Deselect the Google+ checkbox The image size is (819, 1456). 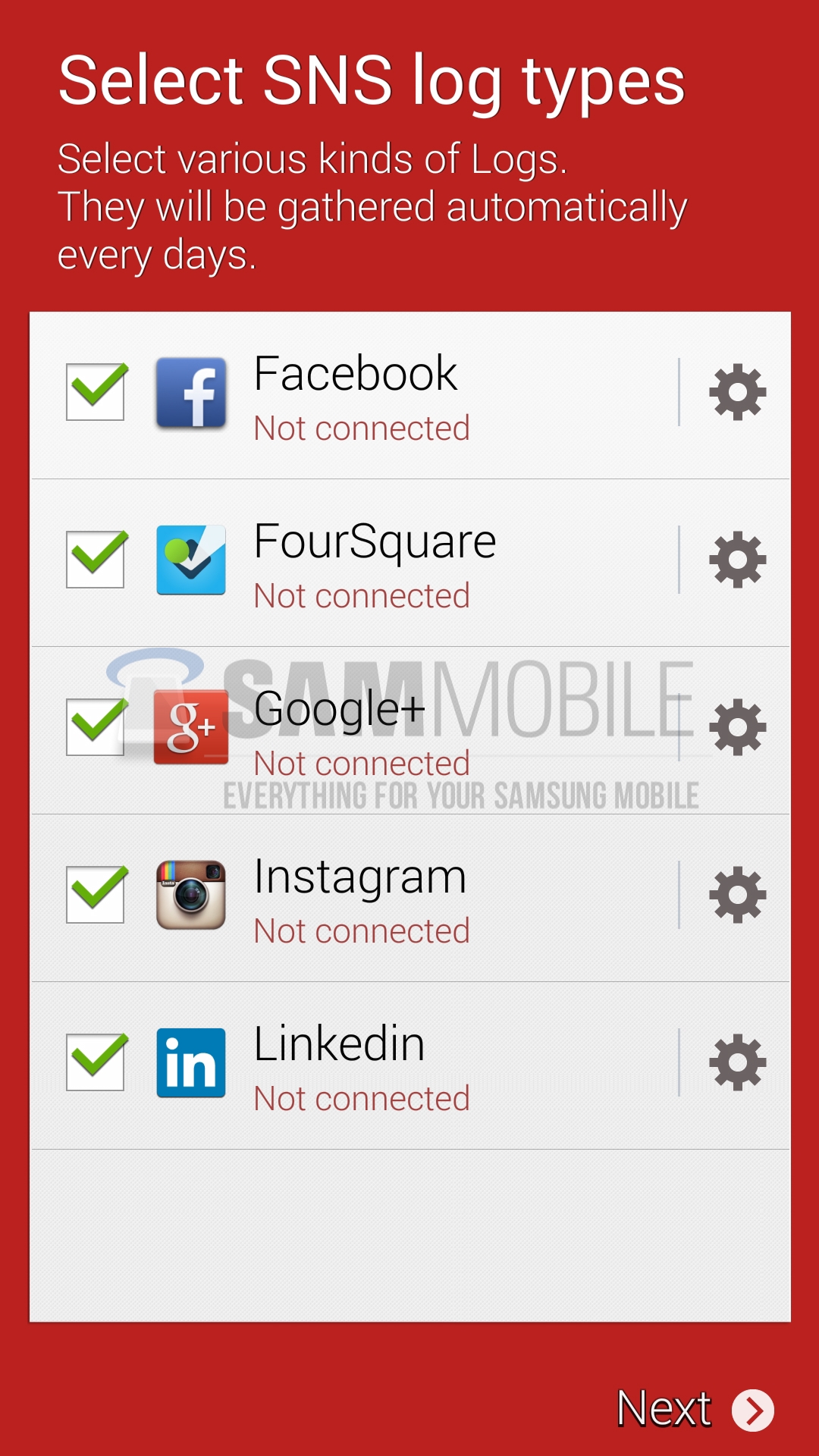[96, 727]
